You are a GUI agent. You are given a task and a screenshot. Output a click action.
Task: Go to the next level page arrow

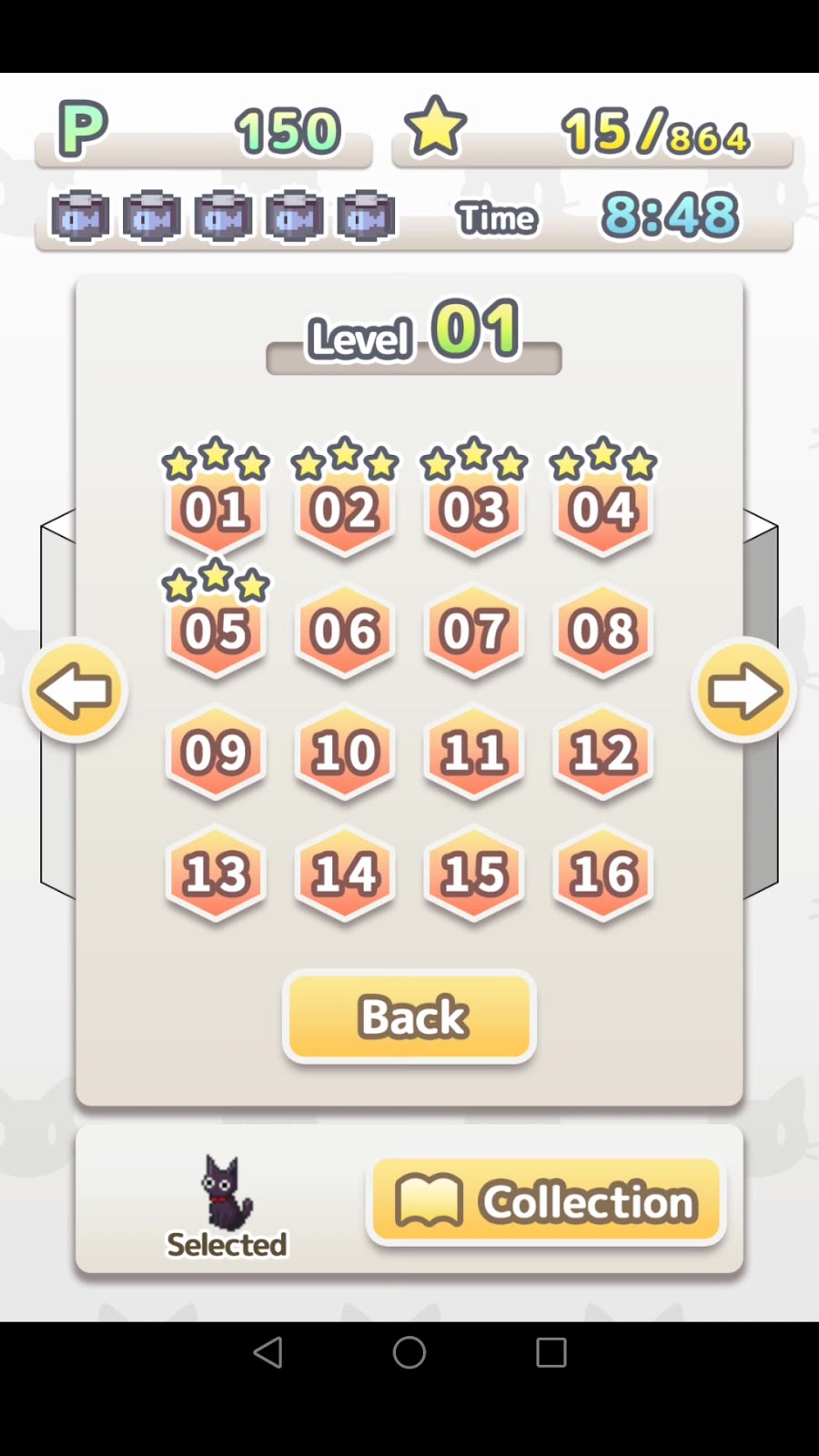coord(743,691)
